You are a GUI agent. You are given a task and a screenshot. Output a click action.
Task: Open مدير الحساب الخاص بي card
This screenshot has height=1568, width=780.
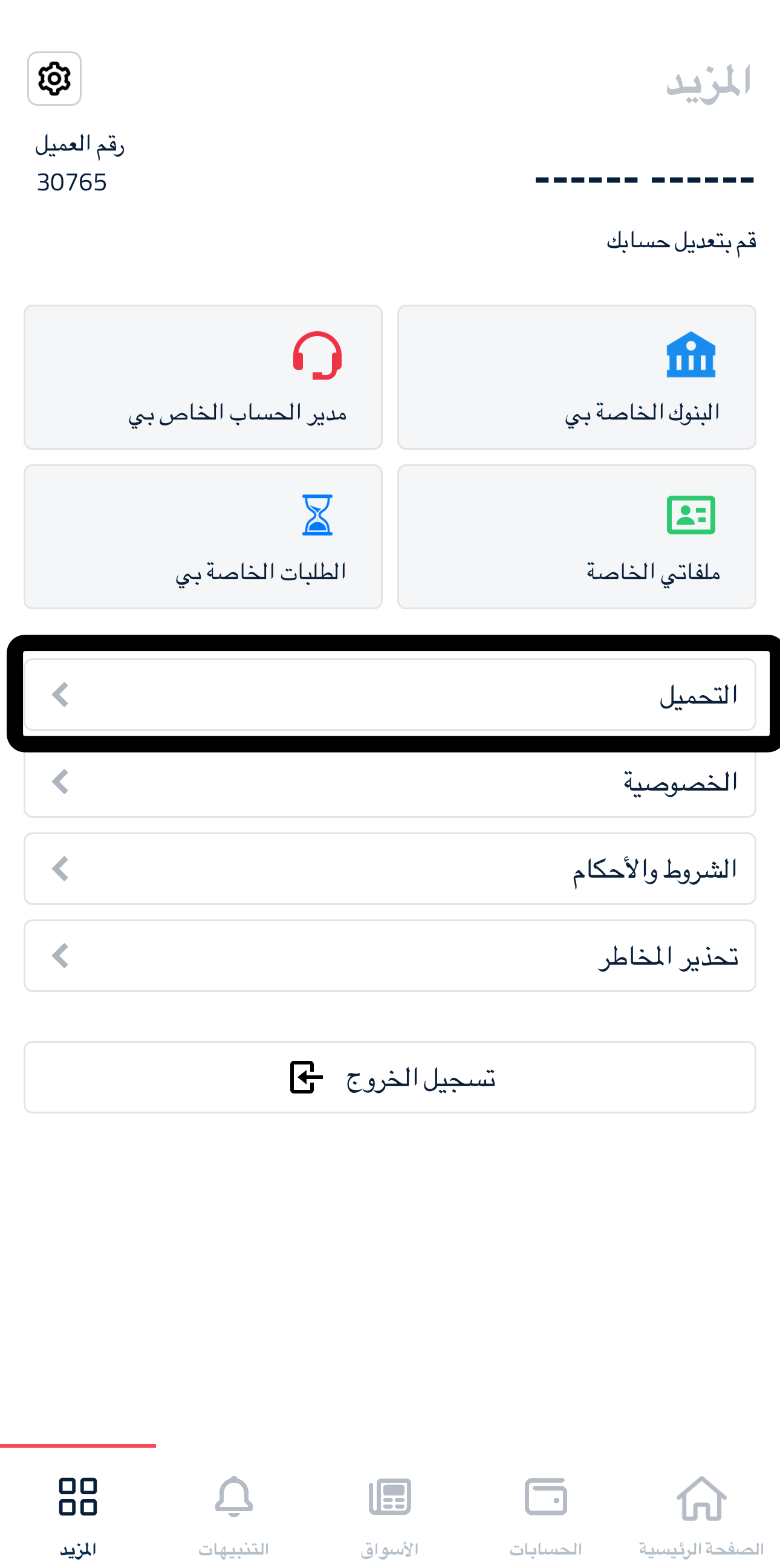203,377
